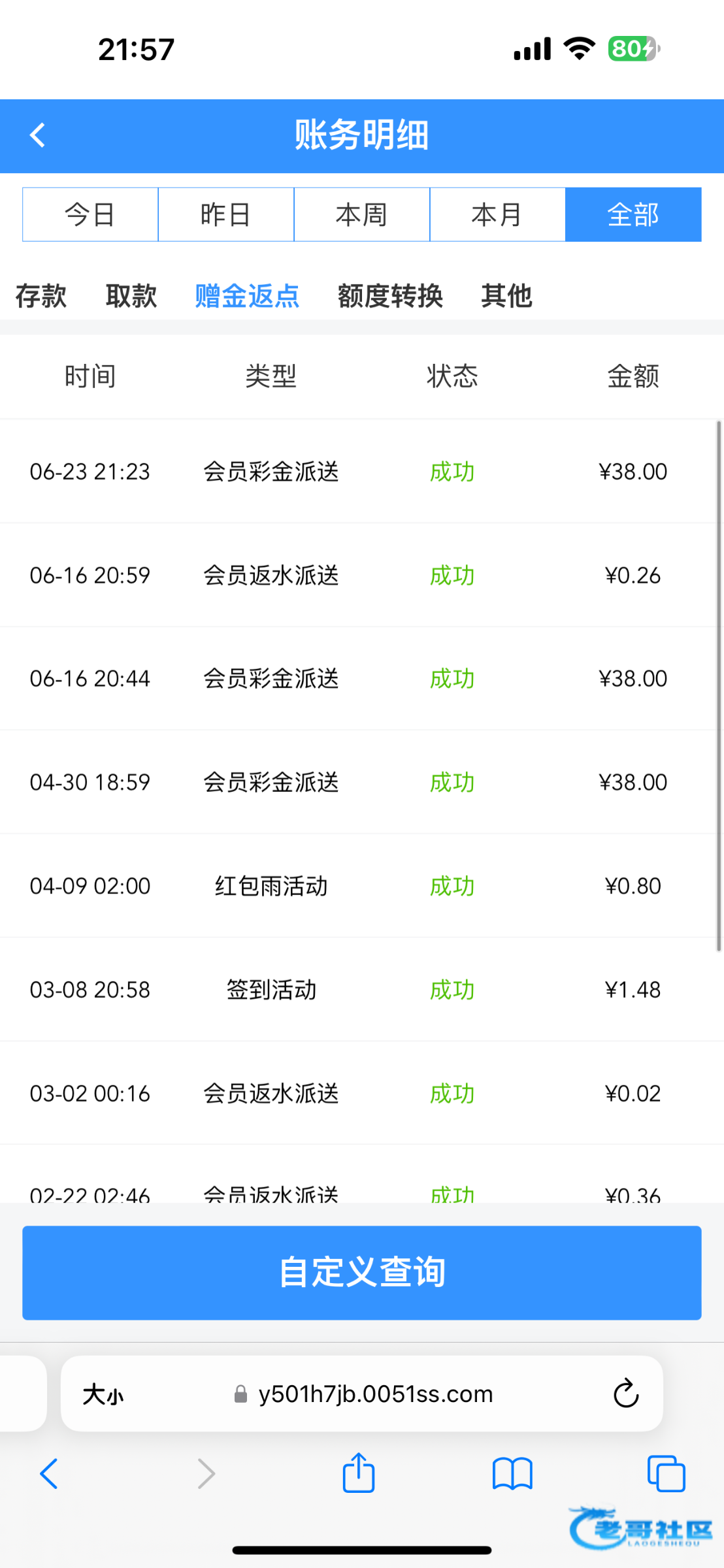
Task: Select the 全部 time filter
Action: tap(633, 214)
